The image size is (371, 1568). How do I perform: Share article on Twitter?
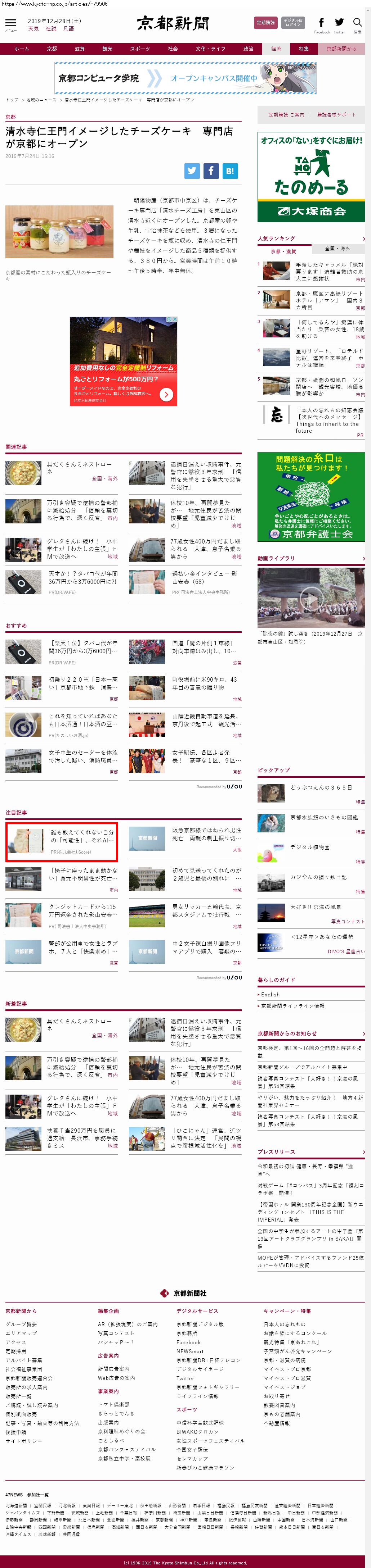pyautogui.click(x=192, y=171)
